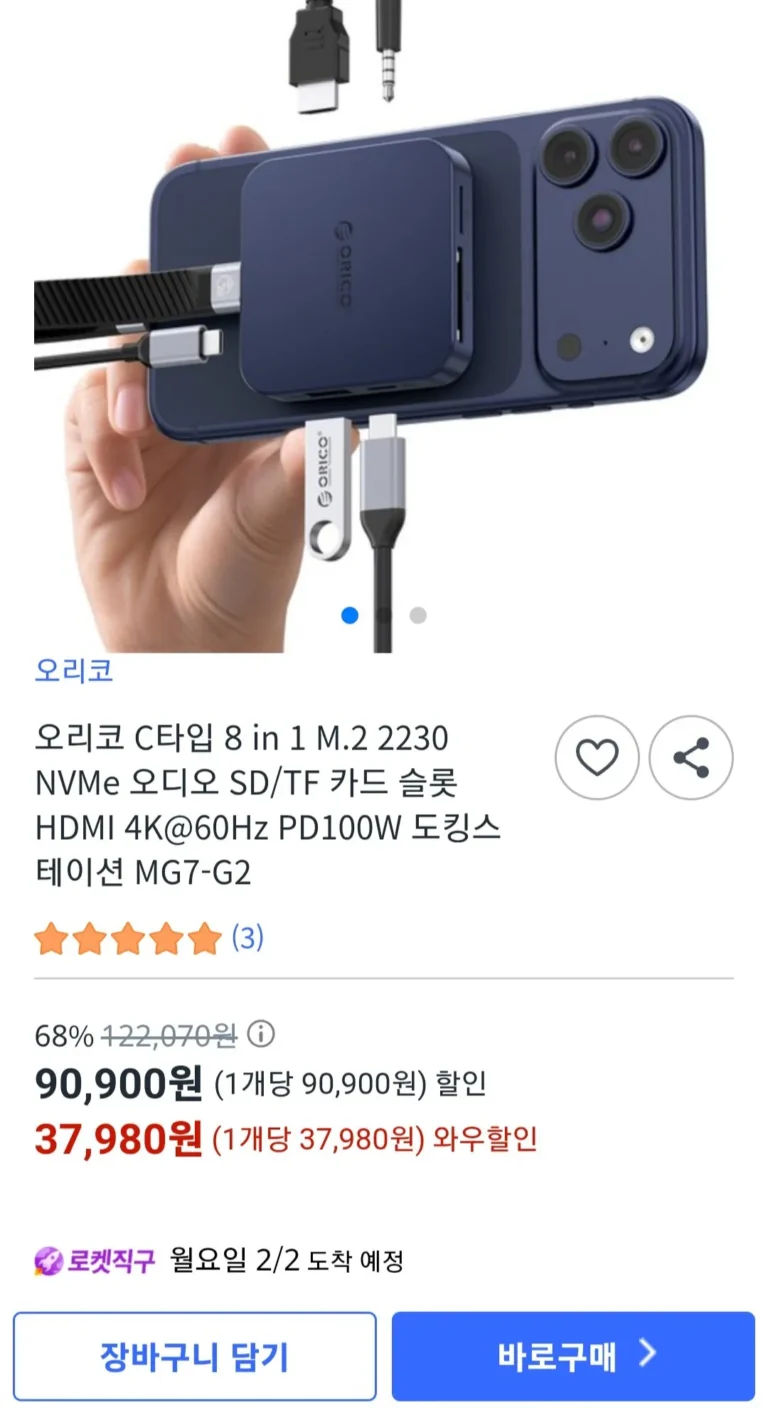Share this Orico docking station
Image resolution: width=768 pixels, height=1408 pixels.
691,758
